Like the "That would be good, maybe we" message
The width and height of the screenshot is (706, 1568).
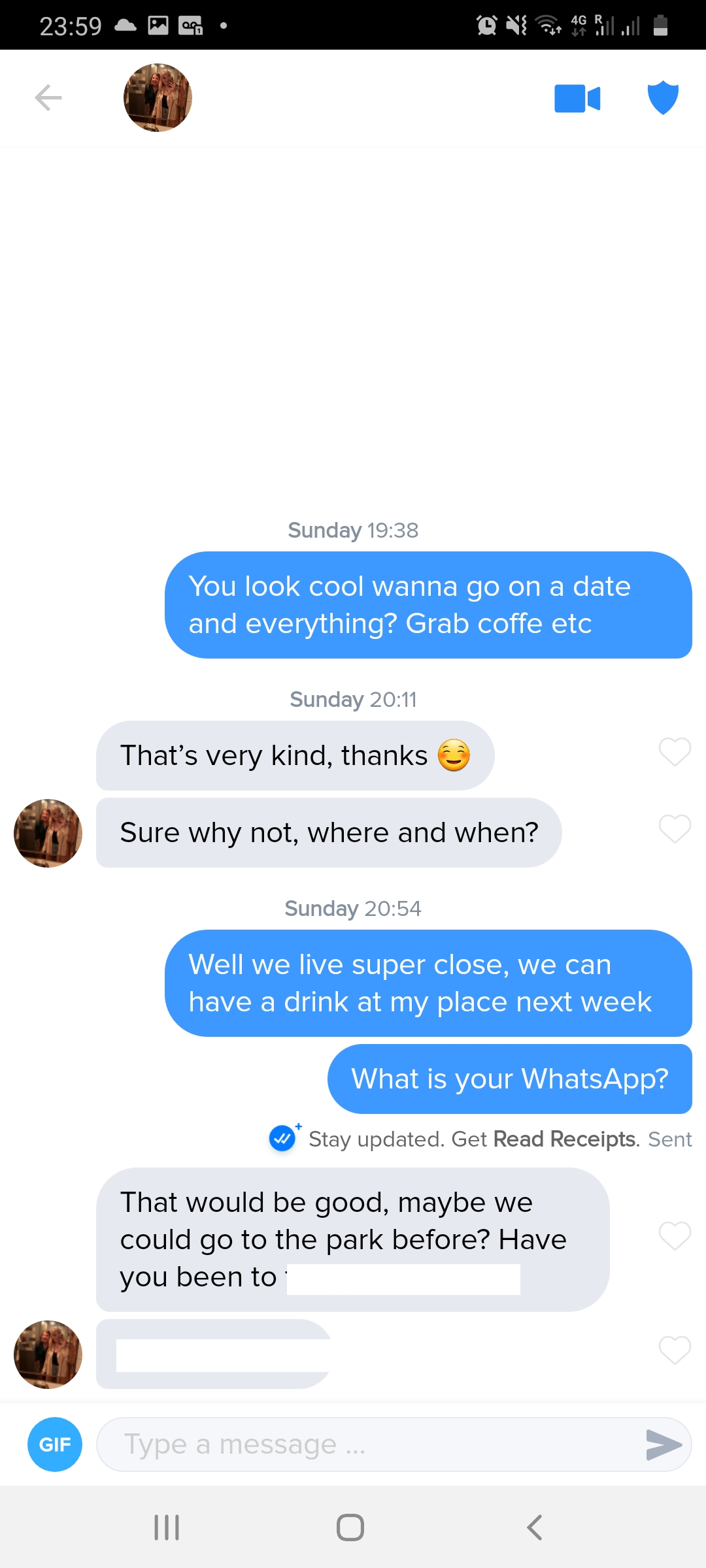coord(675,1236)
